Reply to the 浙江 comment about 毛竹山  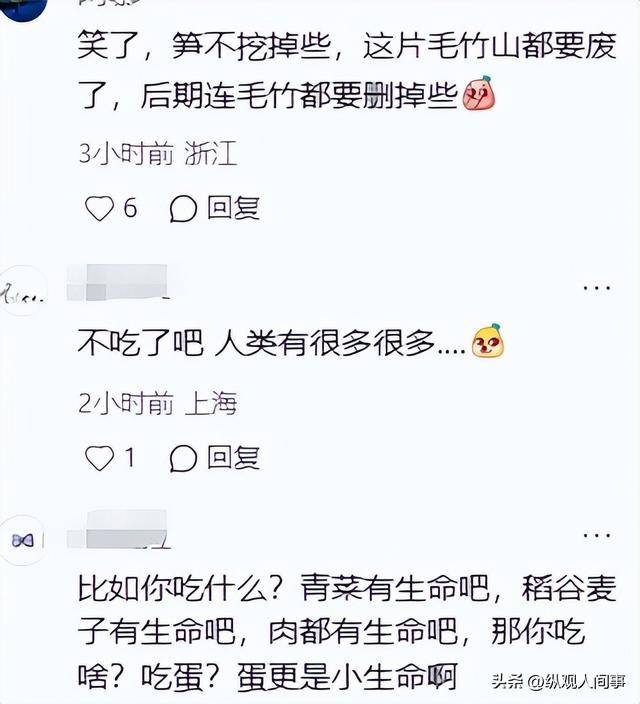click(216, 208)
